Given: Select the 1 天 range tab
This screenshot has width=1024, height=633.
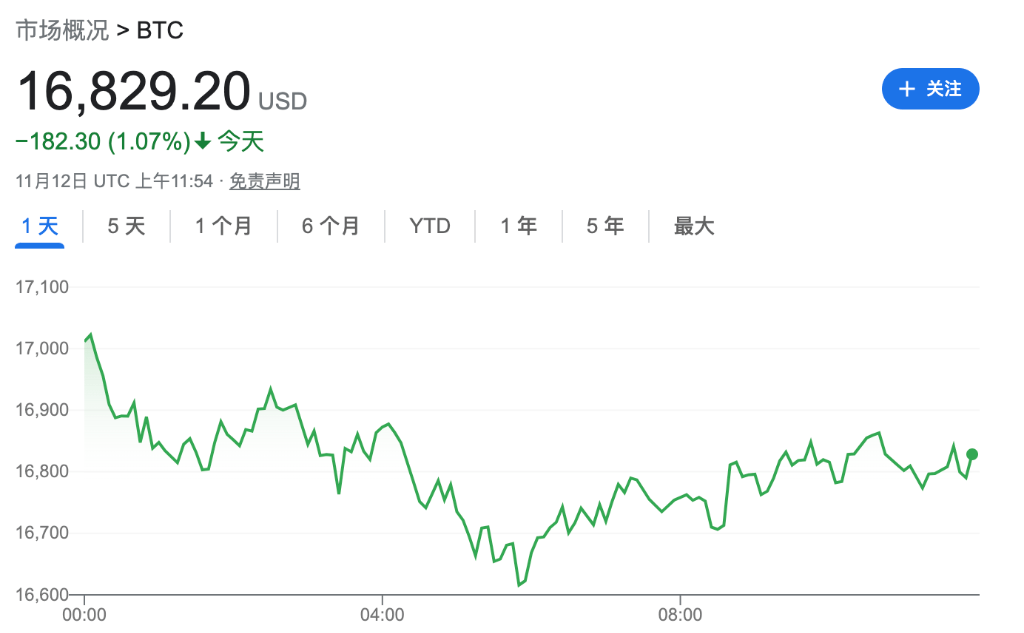Looking at the screenshot, I should 40,226.
